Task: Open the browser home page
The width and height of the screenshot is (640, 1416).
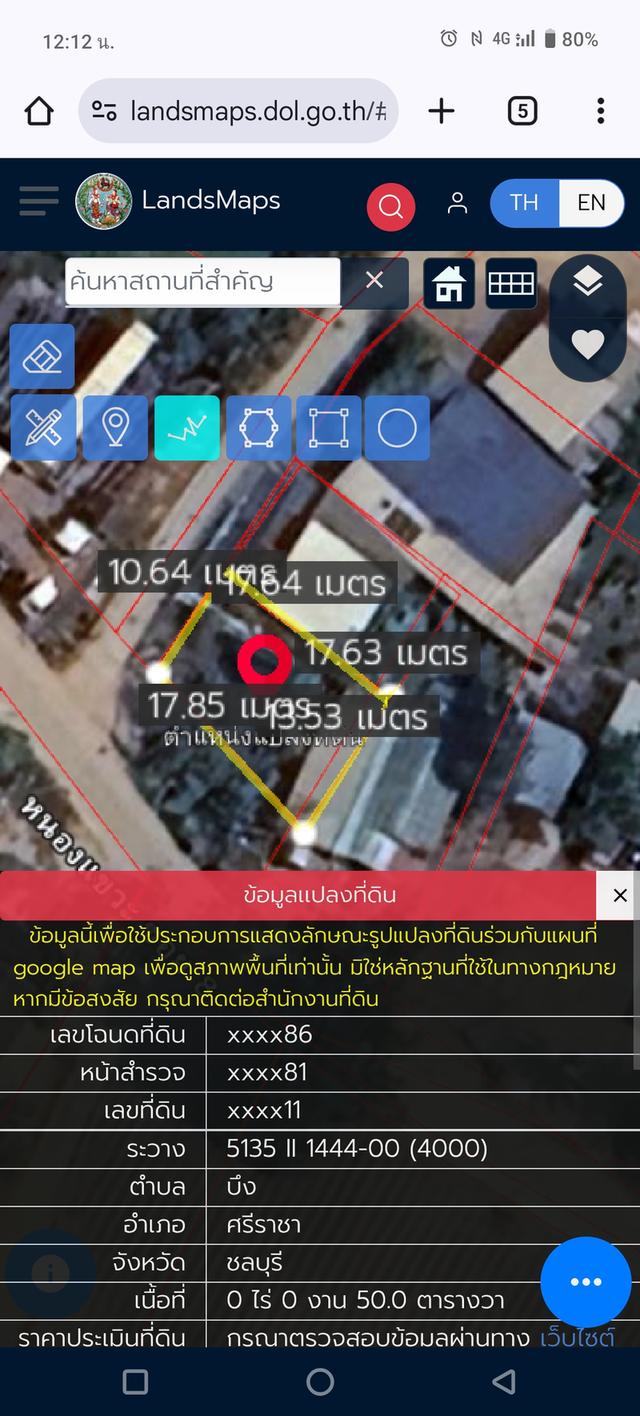Action: coord(39,111)
